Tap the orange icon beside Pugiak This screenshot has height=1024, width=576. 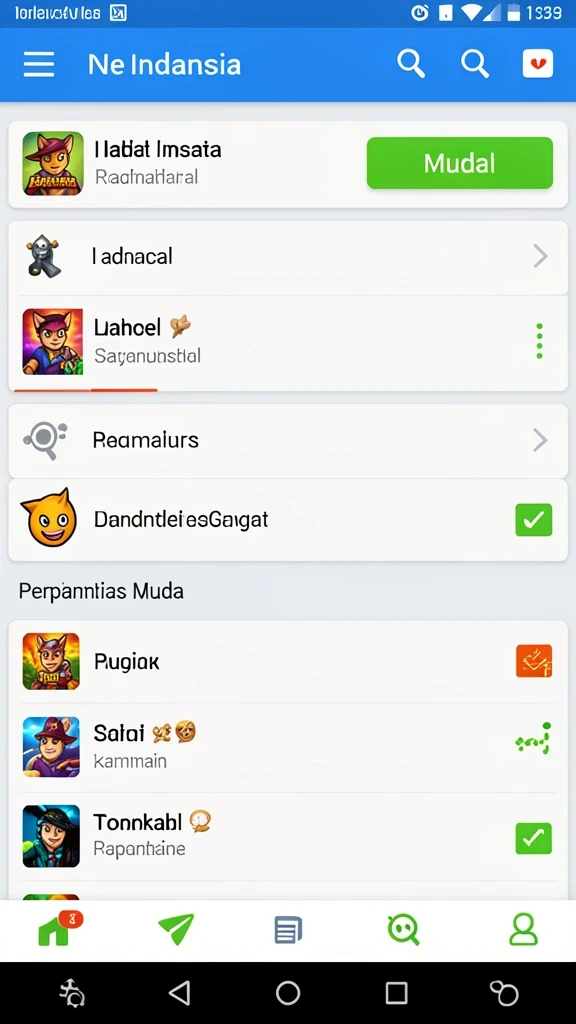click(534, 661)
